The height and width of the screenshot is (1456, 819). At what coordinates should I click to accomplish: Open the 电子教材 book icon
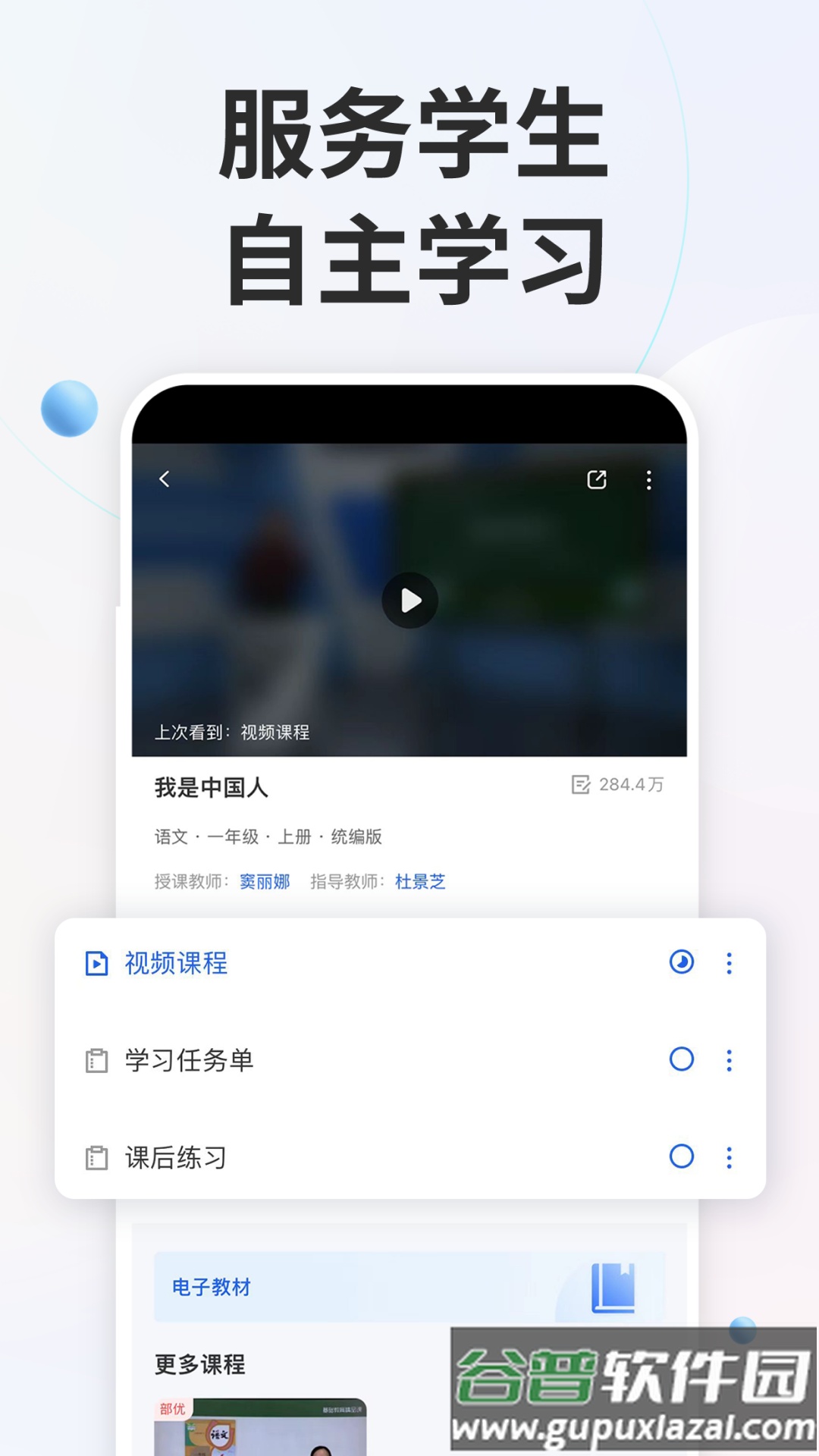click(611, 1287)
